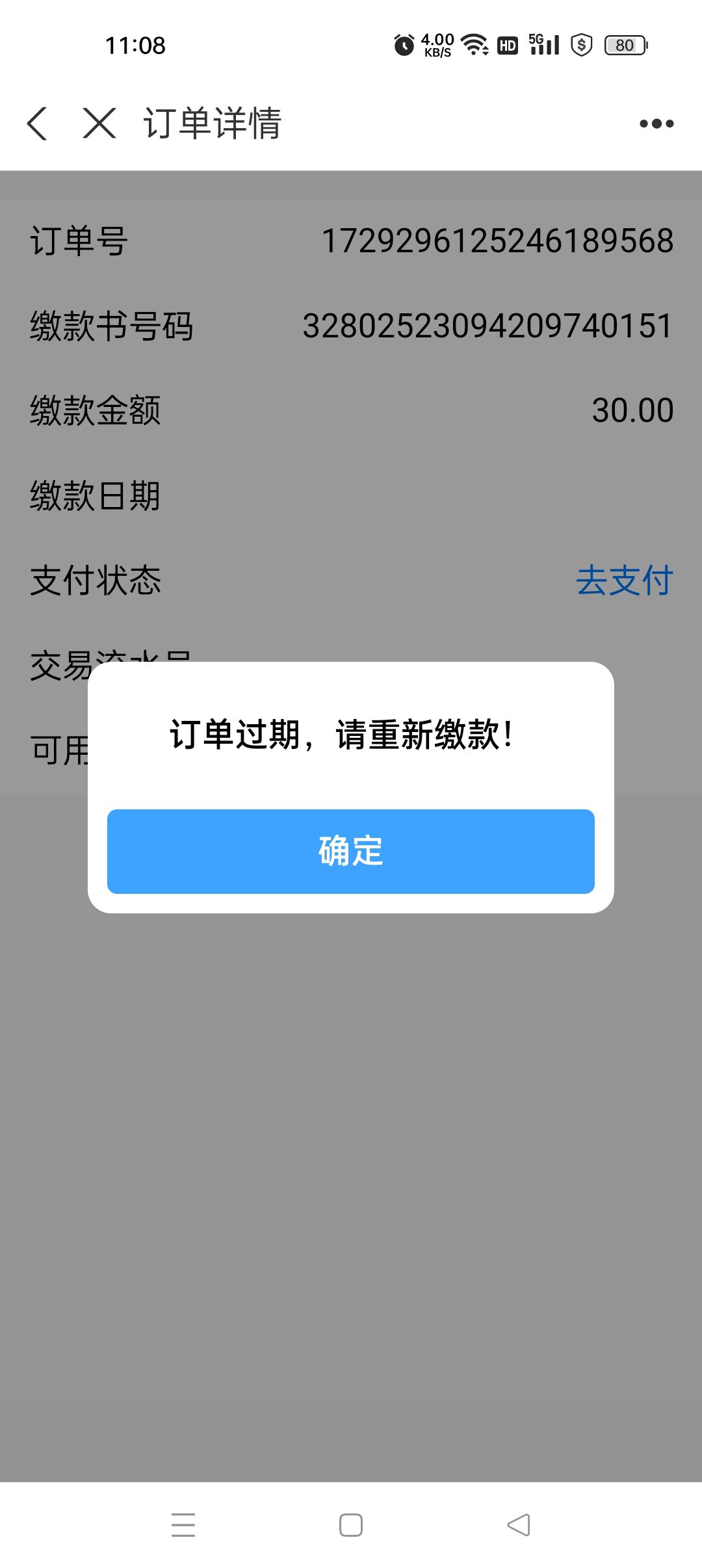Open the three-dot overflow menu
This screenshot has height=1568, width=702.
(656, 124)
